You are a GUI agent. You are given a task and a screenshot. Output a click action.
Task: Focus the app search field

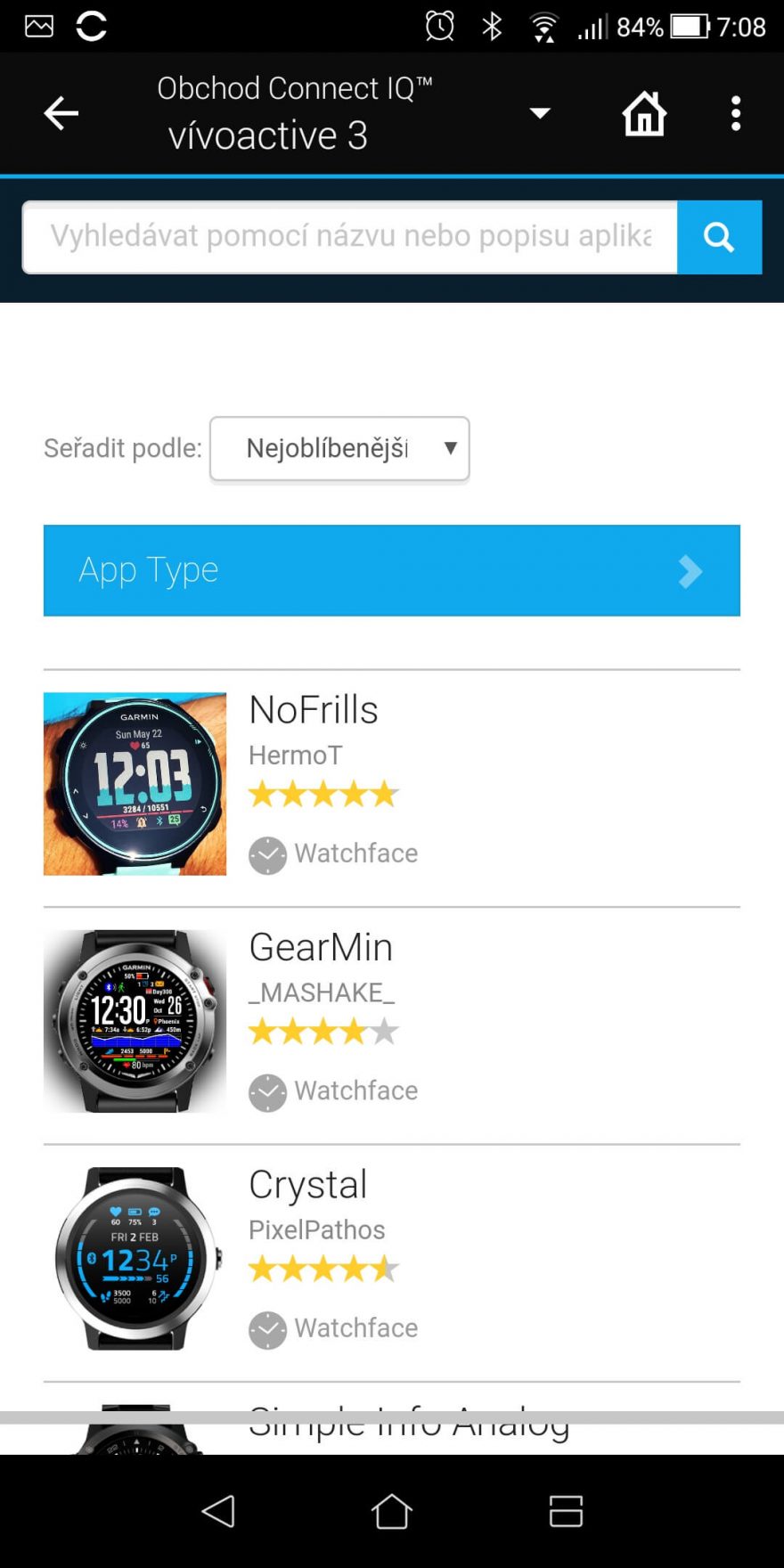click(350, 237)
